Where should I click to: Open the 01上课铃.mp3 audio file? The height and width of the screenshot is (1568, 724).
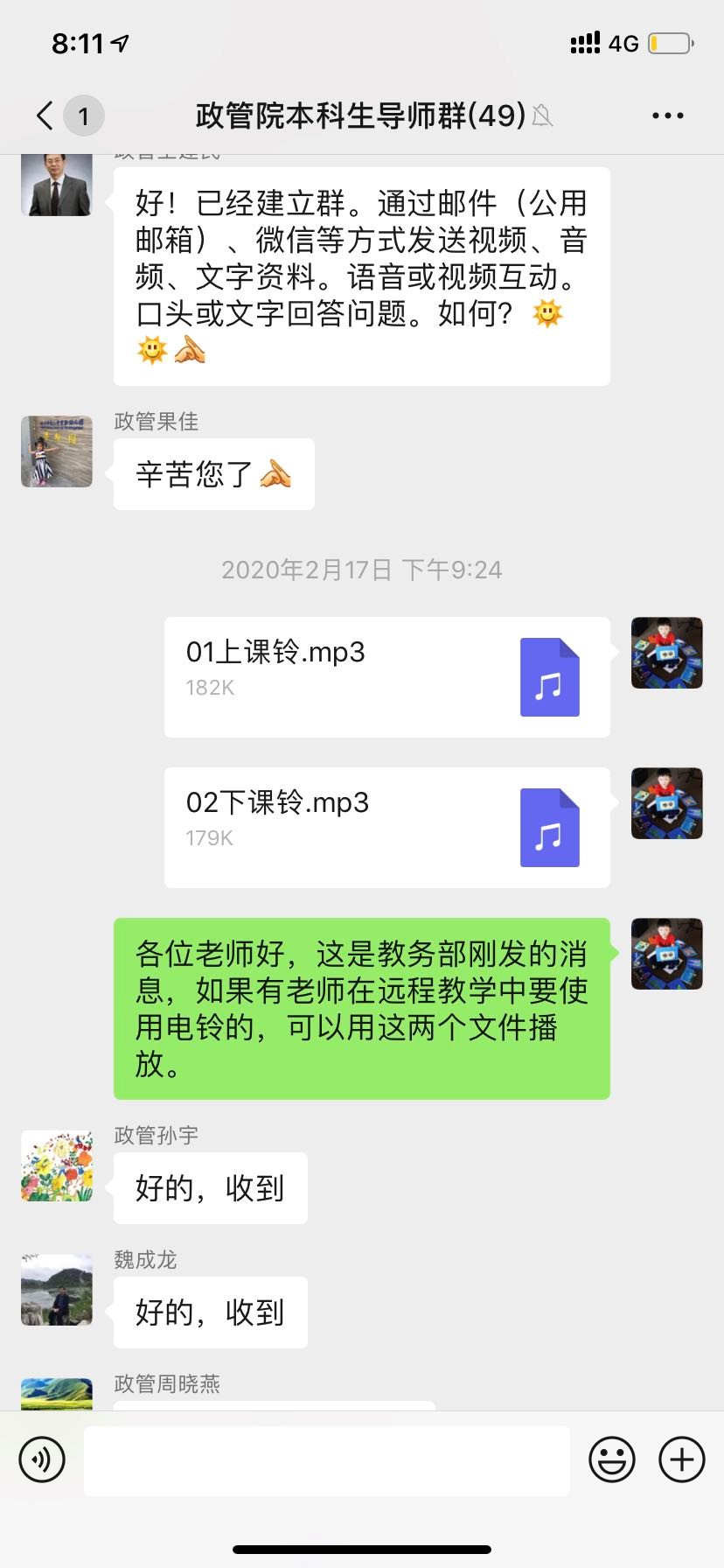(x=386, y=676)
